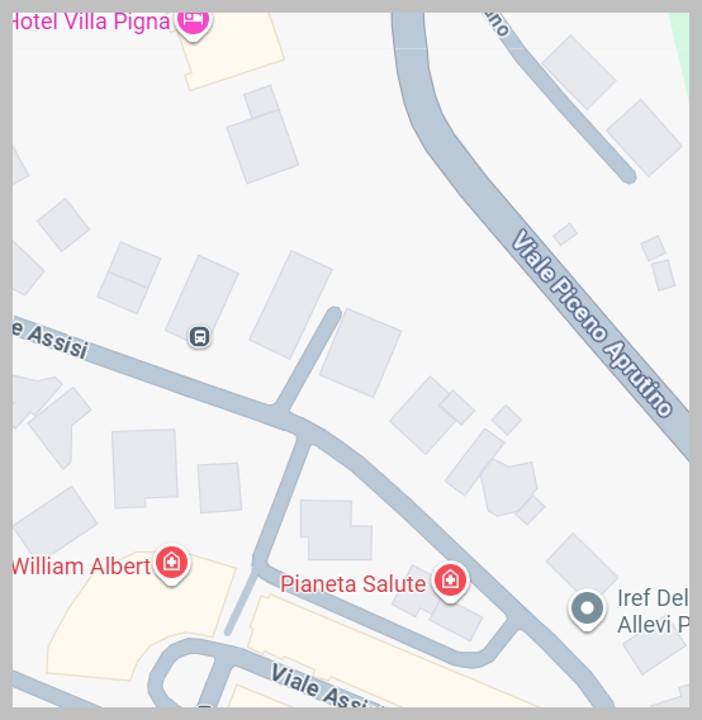Select the William Albert medical pin

coord(172,564)
